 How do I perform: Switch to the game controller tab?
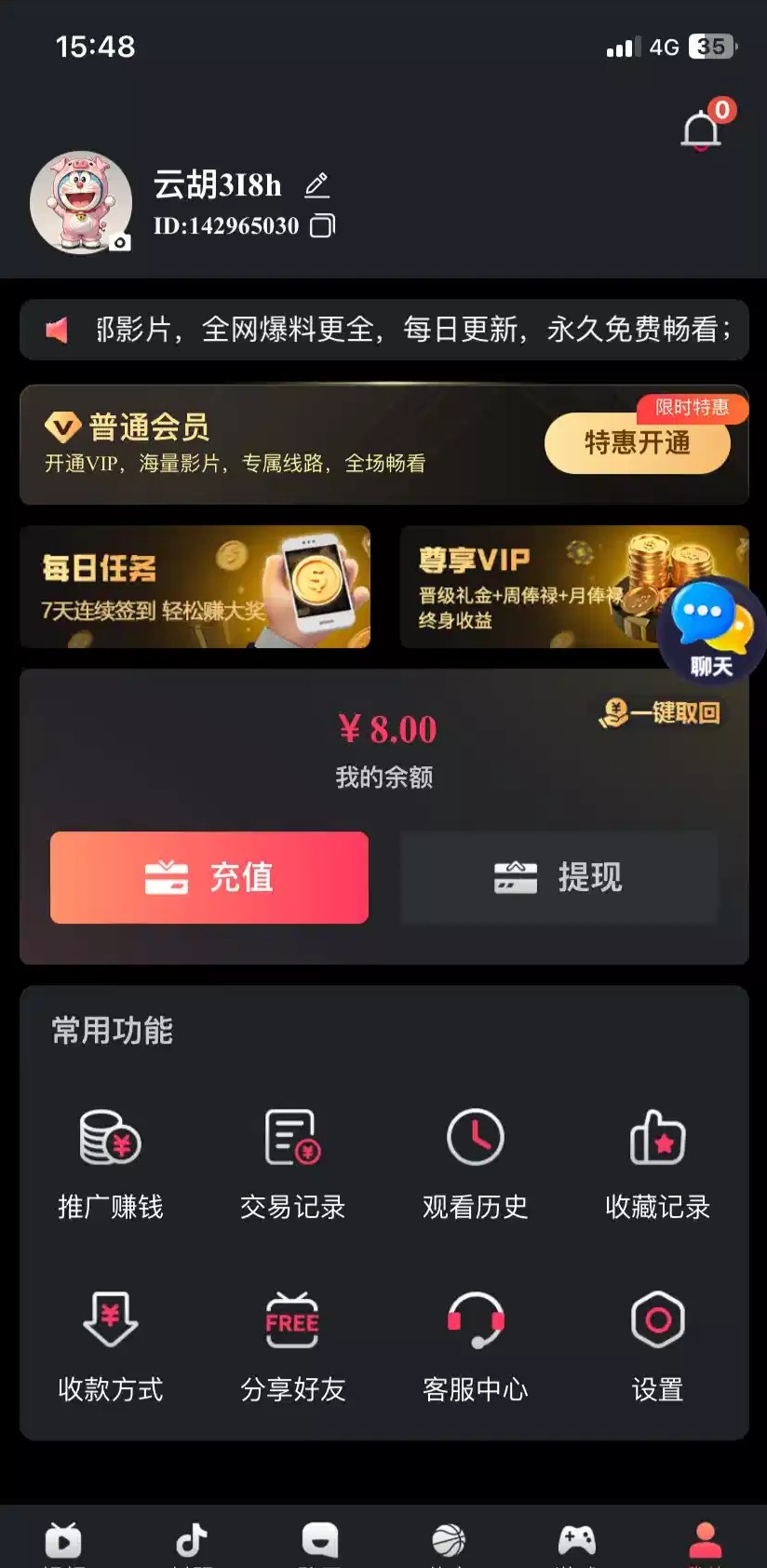tap(577, 1541)
